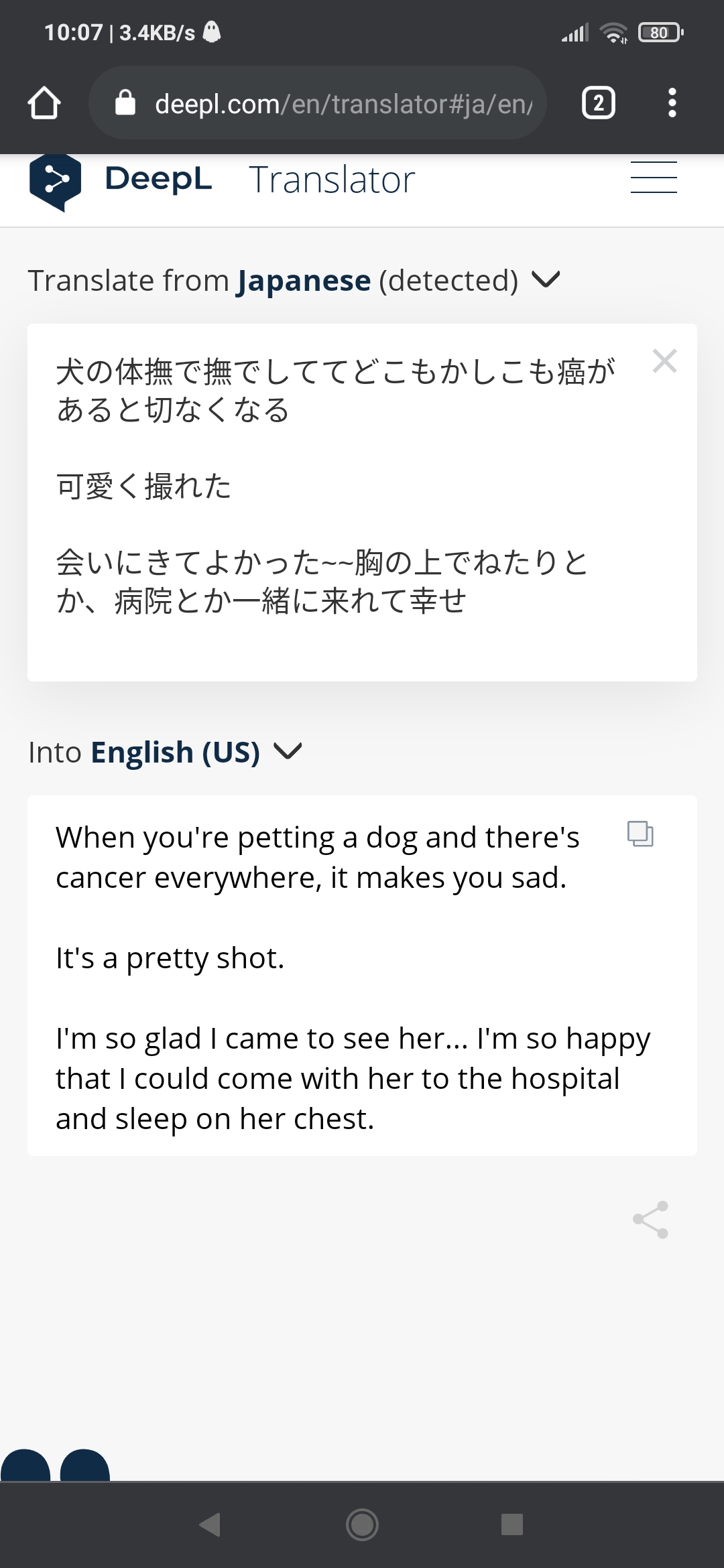Tap the DeepL logo

120,180
